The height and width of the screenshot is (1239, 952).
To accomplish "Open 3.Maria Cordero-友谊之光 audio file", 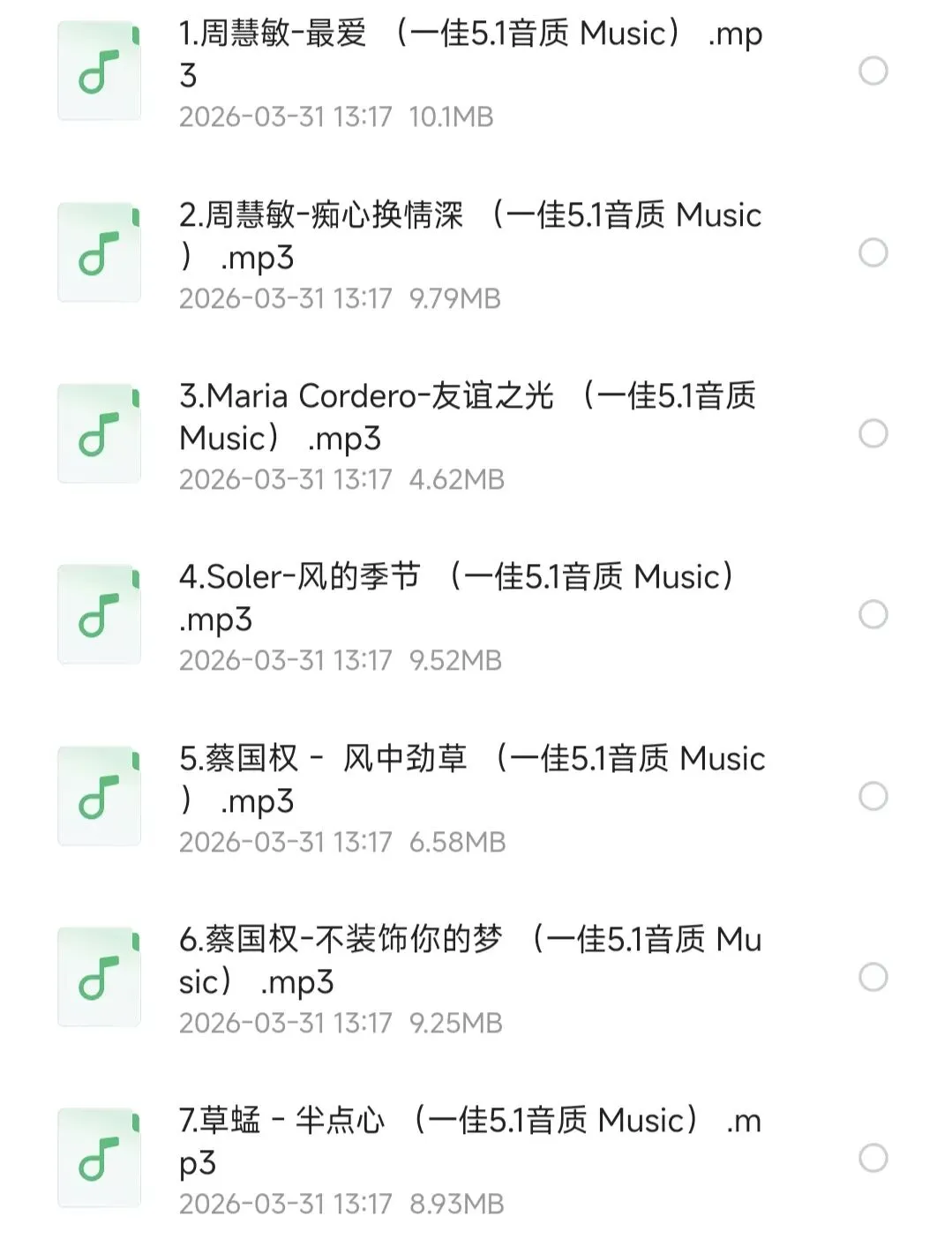I will point(468,417).
